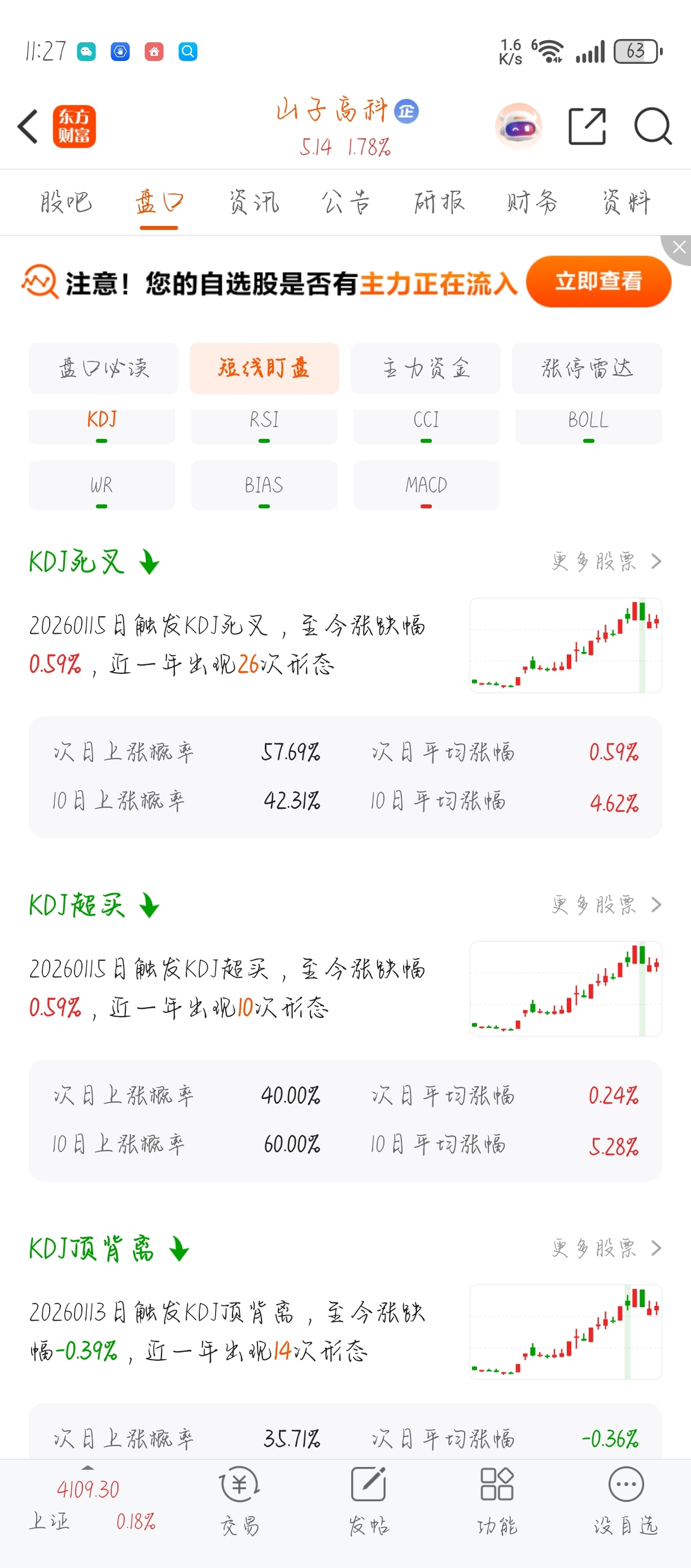Image resolution: width=691 pixels, height=1568 pixels.
Task: Switch to the 资讯 tab
Action: click(x=253, y=202)
